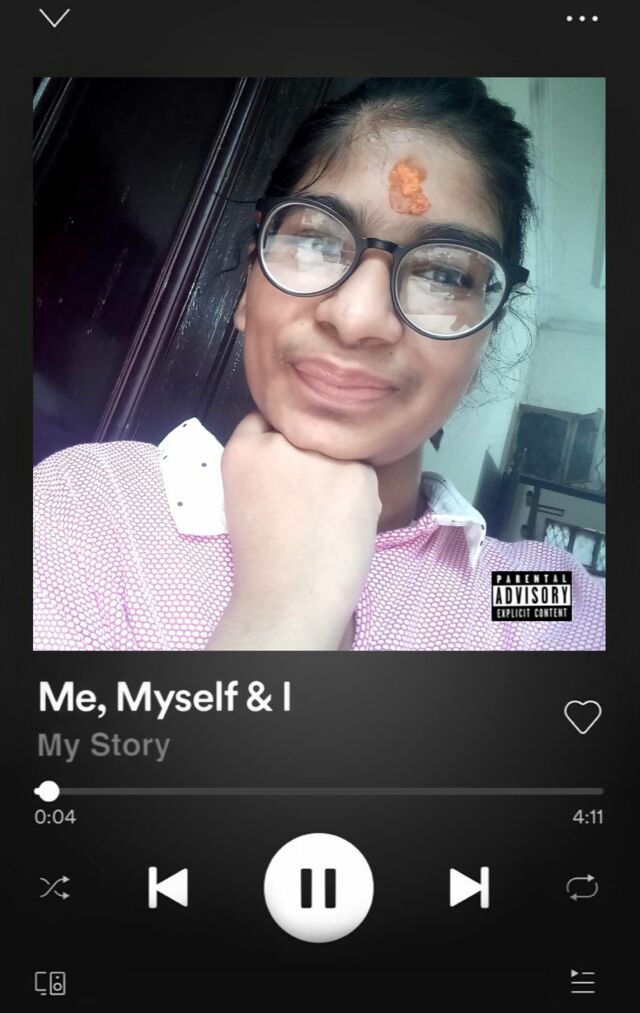The height and width of the screenshot is (1013, 640).
Task: Open the three-dot overflow menu
Action: (582, 18)
